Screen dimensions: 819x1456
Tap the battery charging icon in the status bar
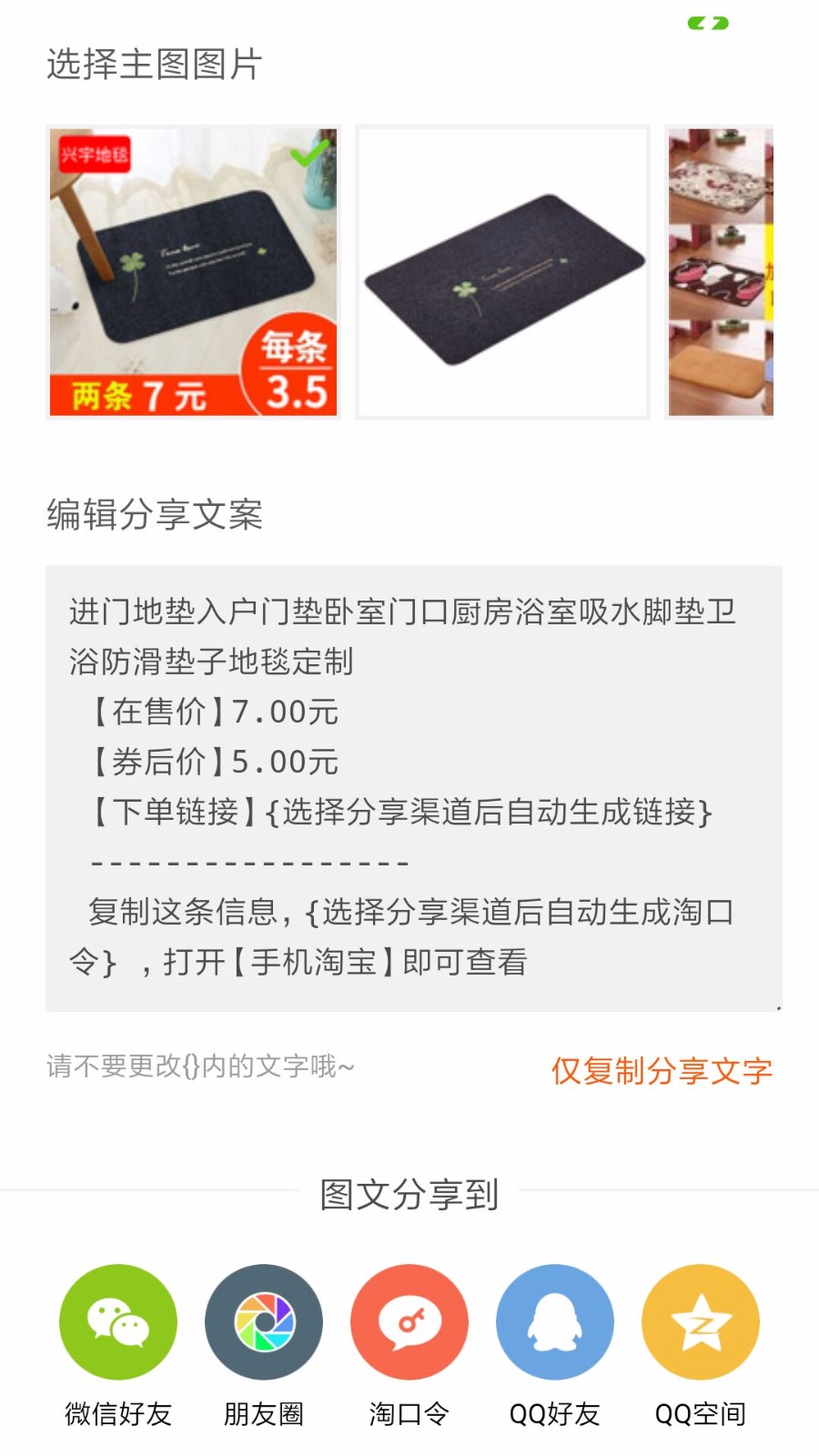(x=709, y=24)
